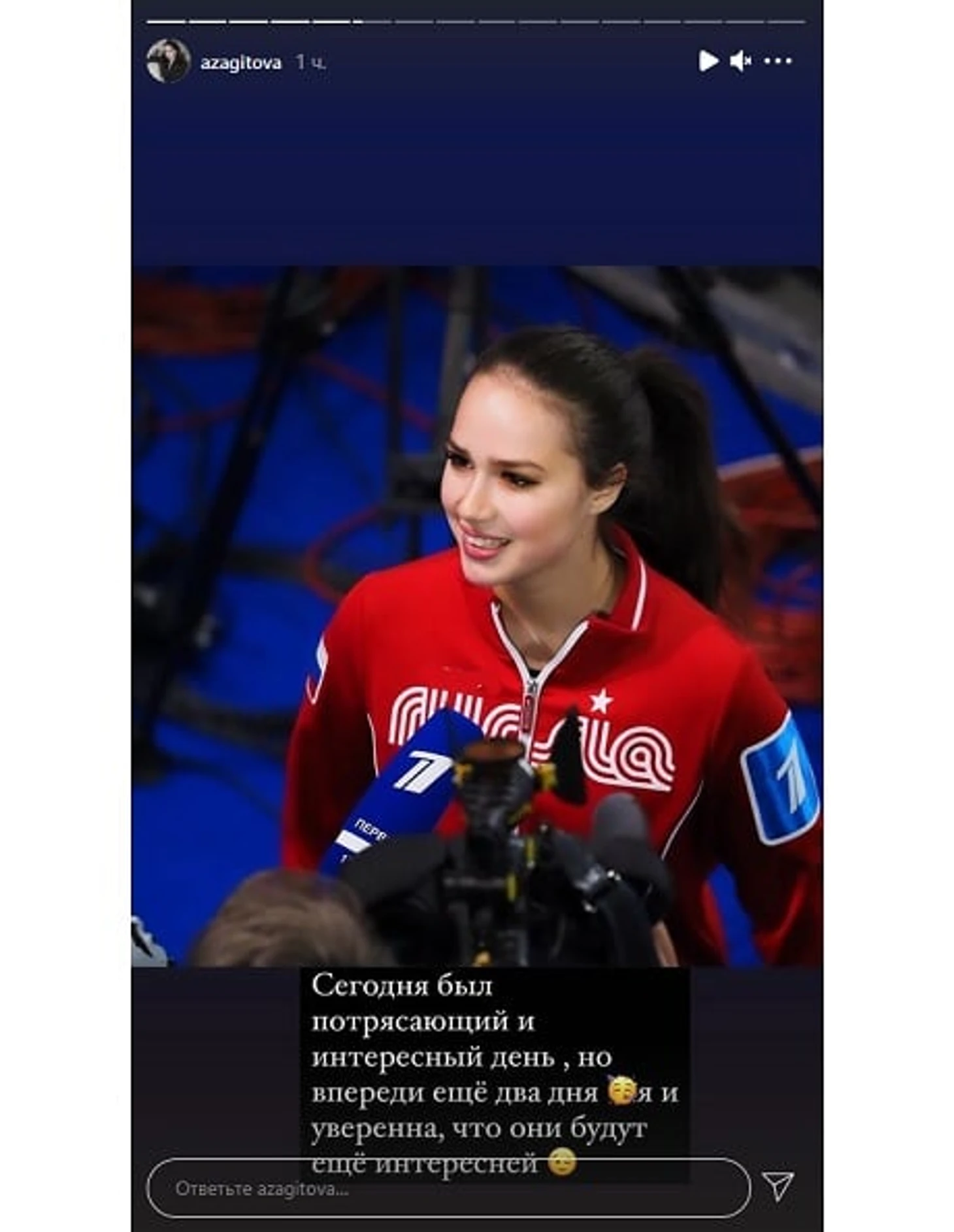Open azagitova's profile picture
The height and width of the screenshot is (1232, 954).
pos(169,61)
